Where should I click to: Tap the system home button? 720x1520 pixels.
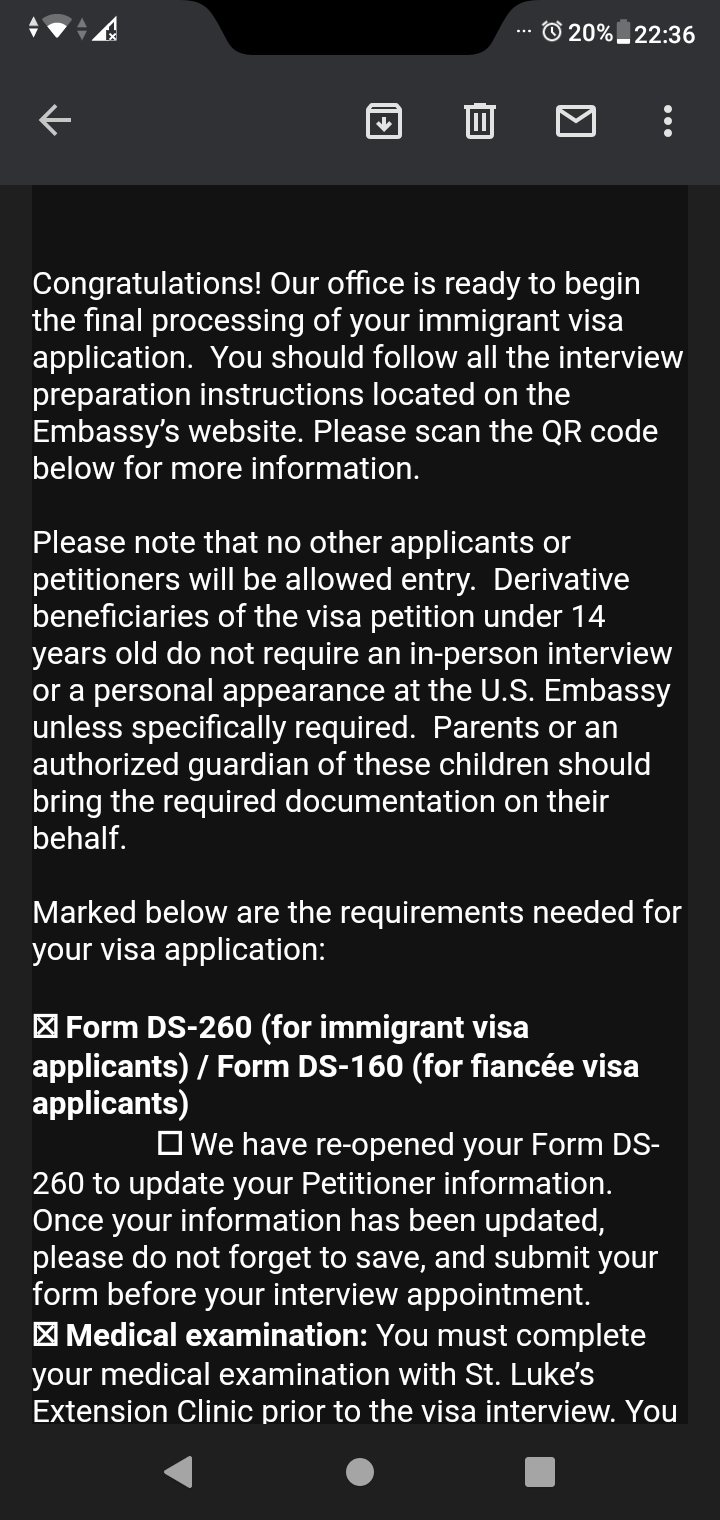pos(359,1471)
